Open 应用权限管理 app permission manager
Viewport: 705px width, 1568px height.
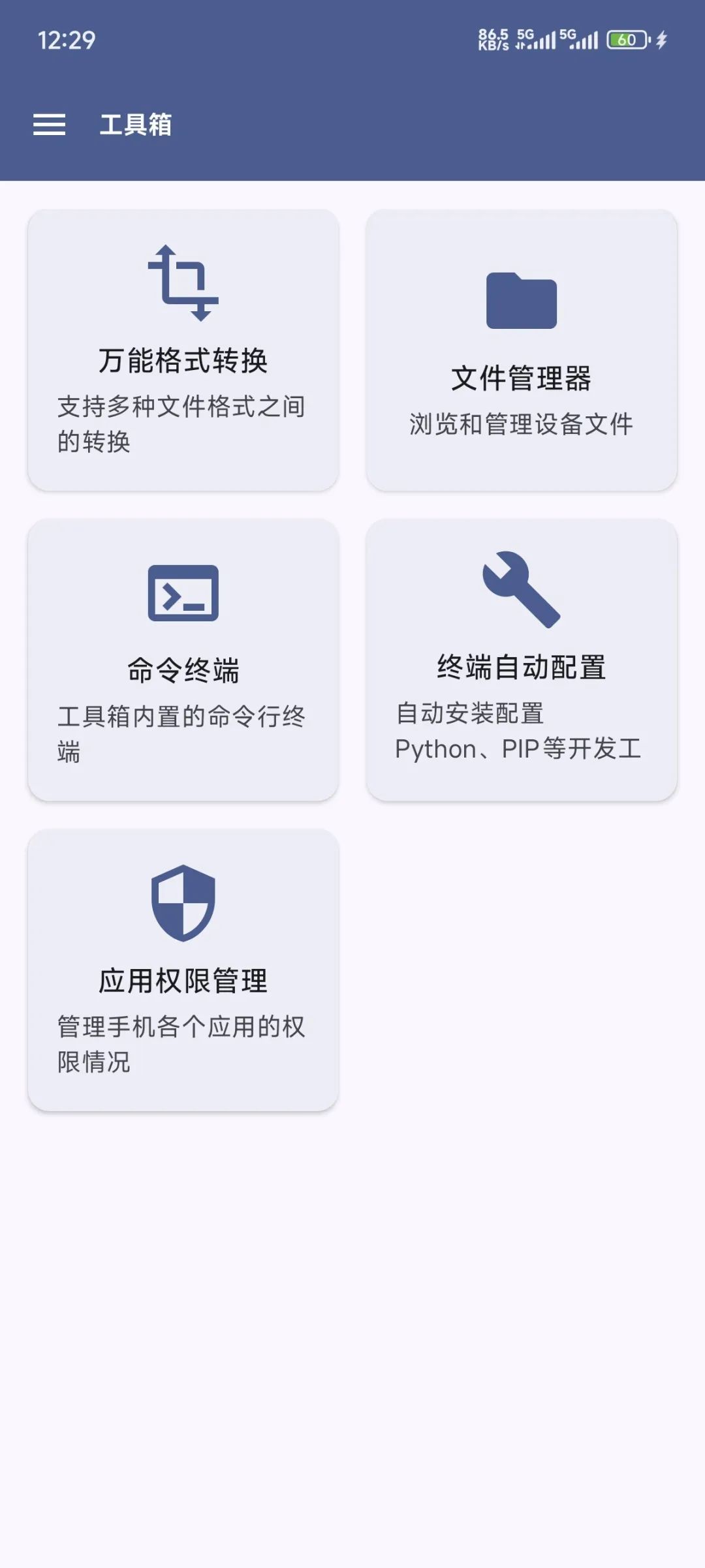(183, 970)
